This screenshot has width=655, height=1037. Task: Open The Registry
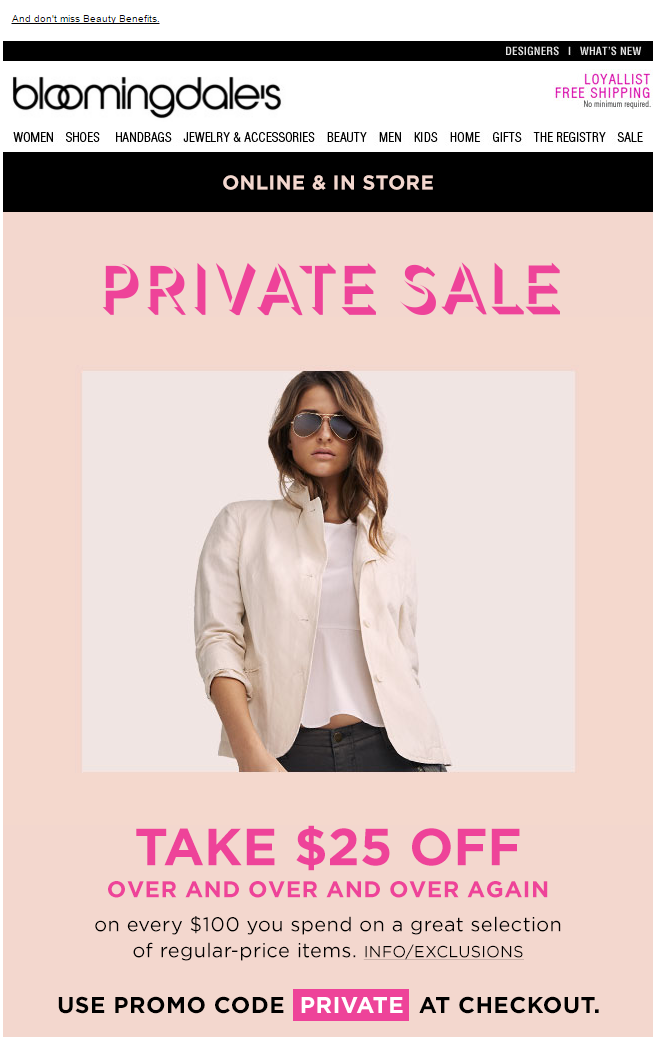point(569,137)
